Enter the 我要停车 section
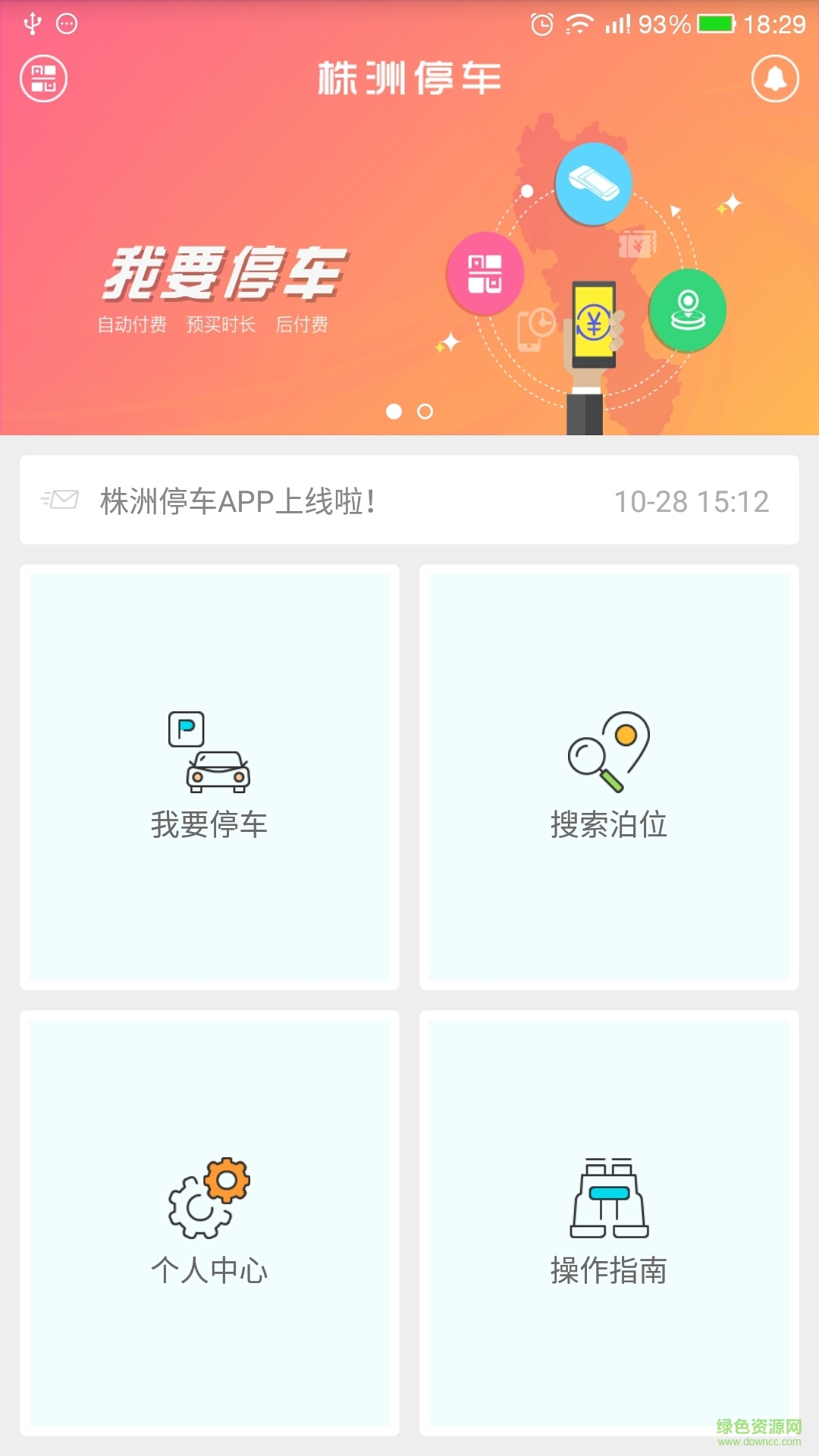This screenshot has height=1456, width=819. pyautogui.click(x=211, y=777)
